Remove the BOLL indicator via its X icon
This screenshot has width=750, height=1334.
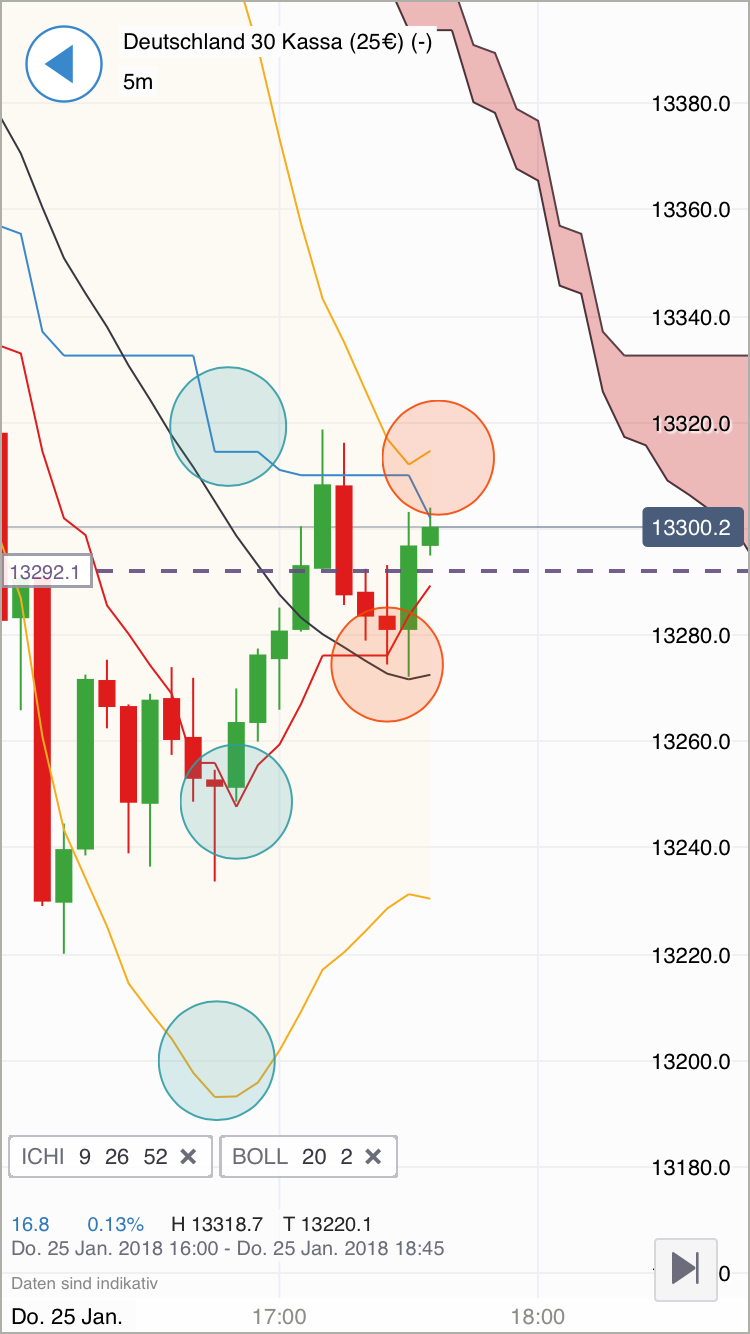click(374, 1156)
